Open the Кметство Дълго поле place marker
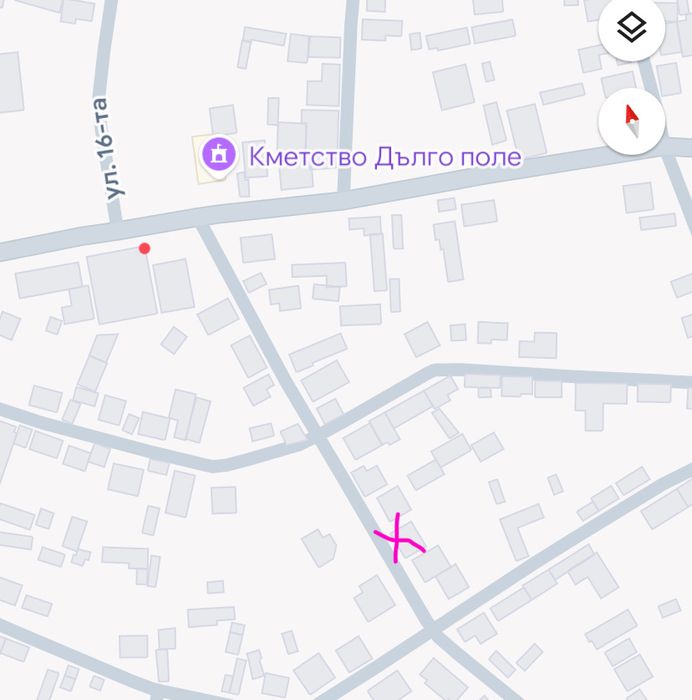The image size is (692, 700). click(218, 155)
